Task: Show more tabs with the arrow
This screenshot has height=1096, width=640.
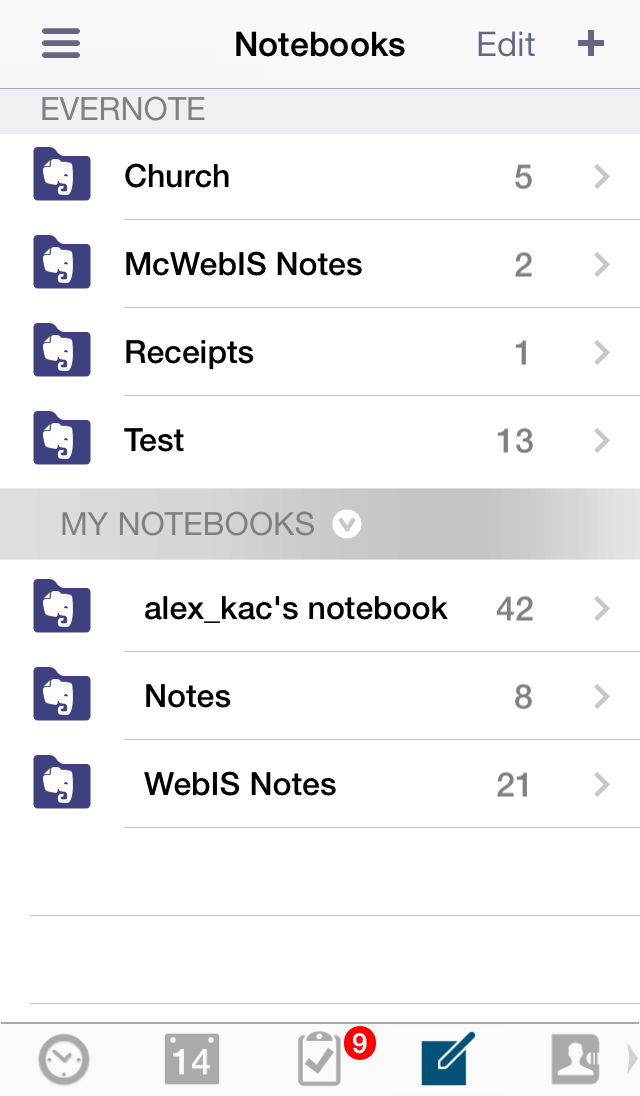Action: point(632,1058)
